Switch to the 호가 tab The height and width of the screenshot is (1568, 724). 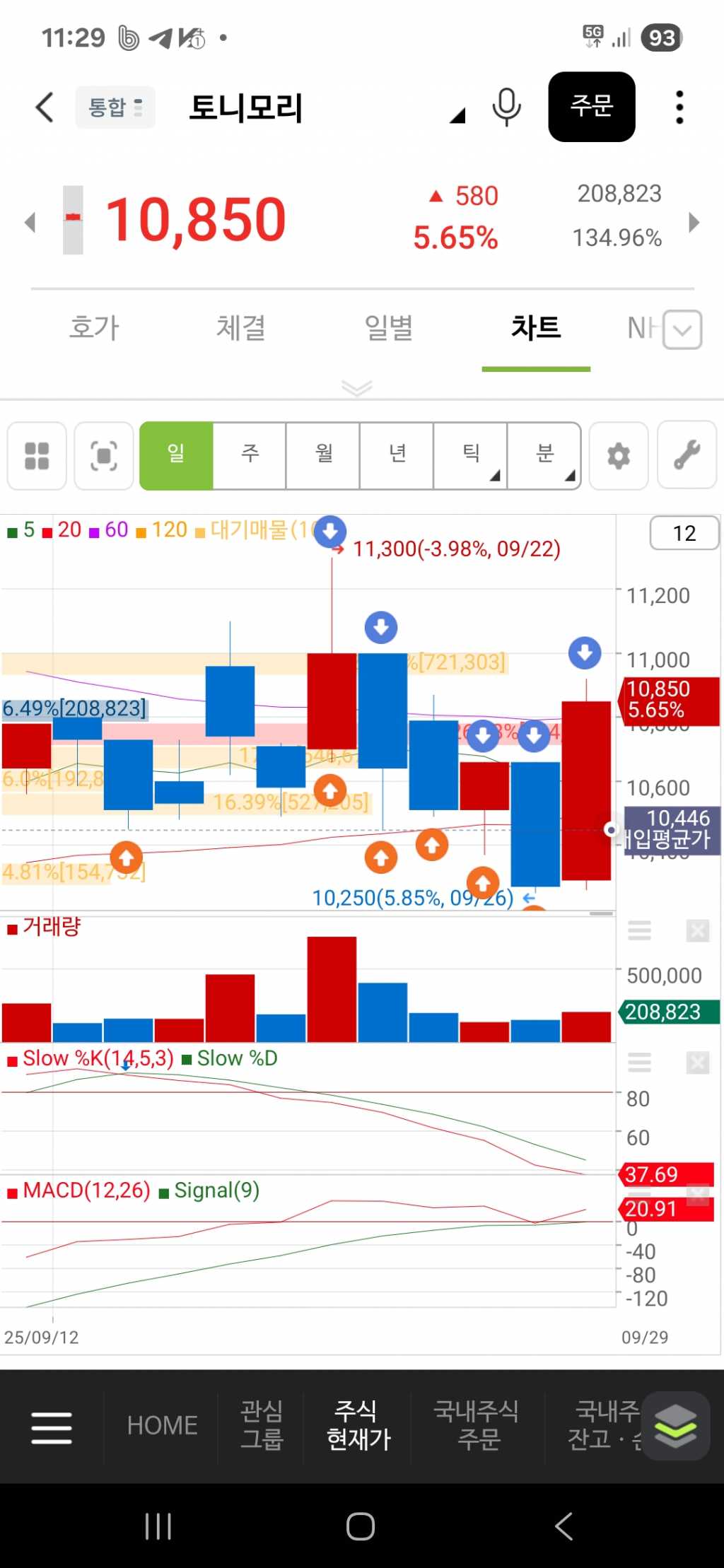(94, 328)
